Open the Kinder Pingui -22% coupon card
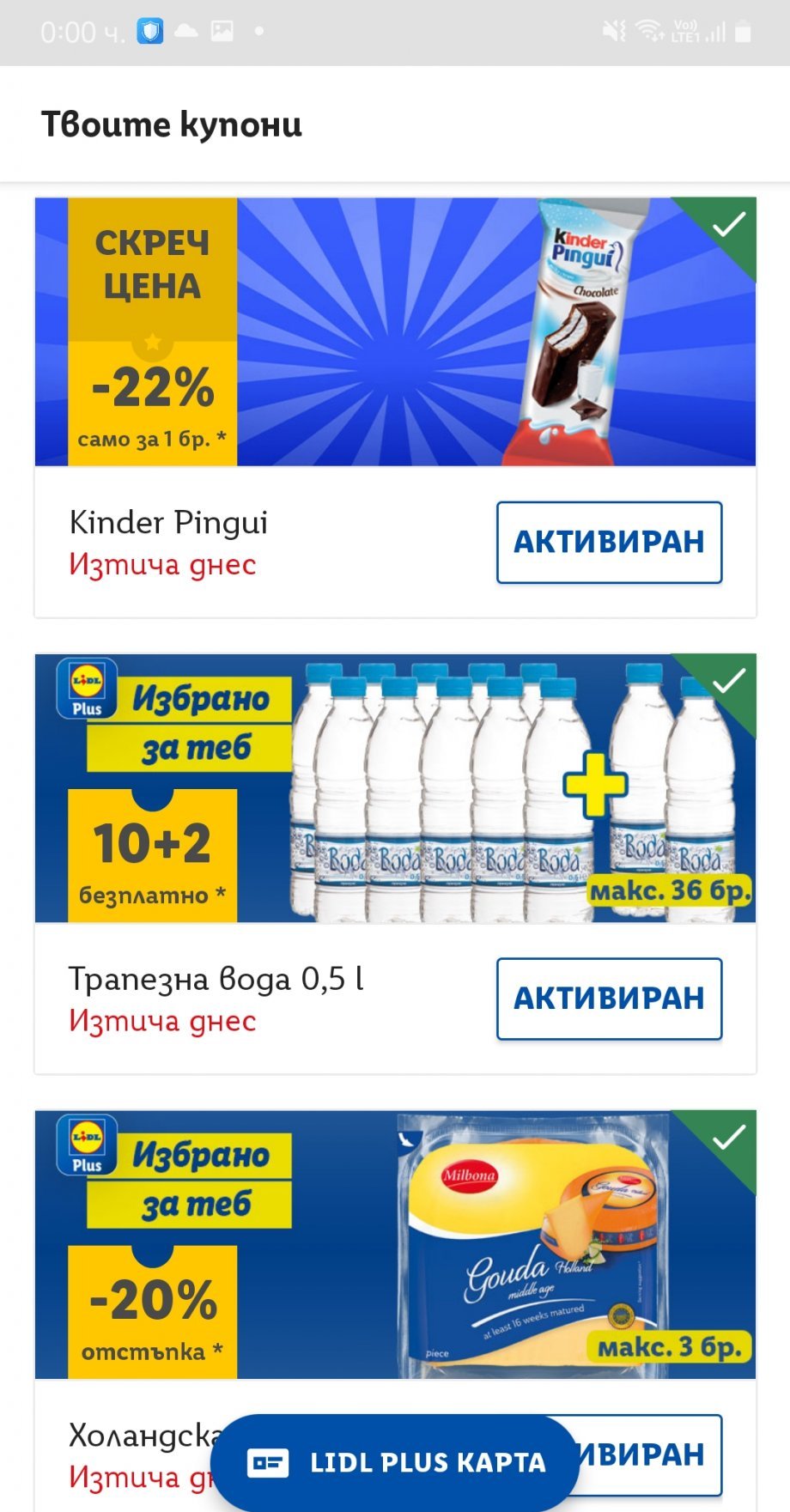 click(x=395, y=332)
